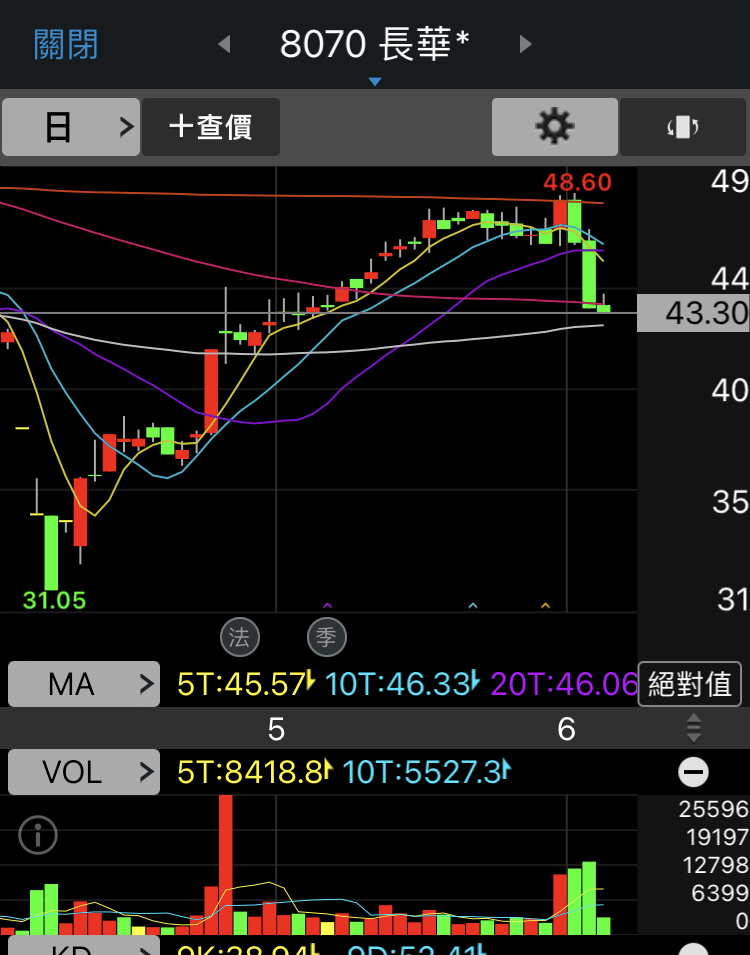The width and height of the screenshot is (750, 955).
Task: Expand stock title dropdown triangle
Action: click(375, 81)
